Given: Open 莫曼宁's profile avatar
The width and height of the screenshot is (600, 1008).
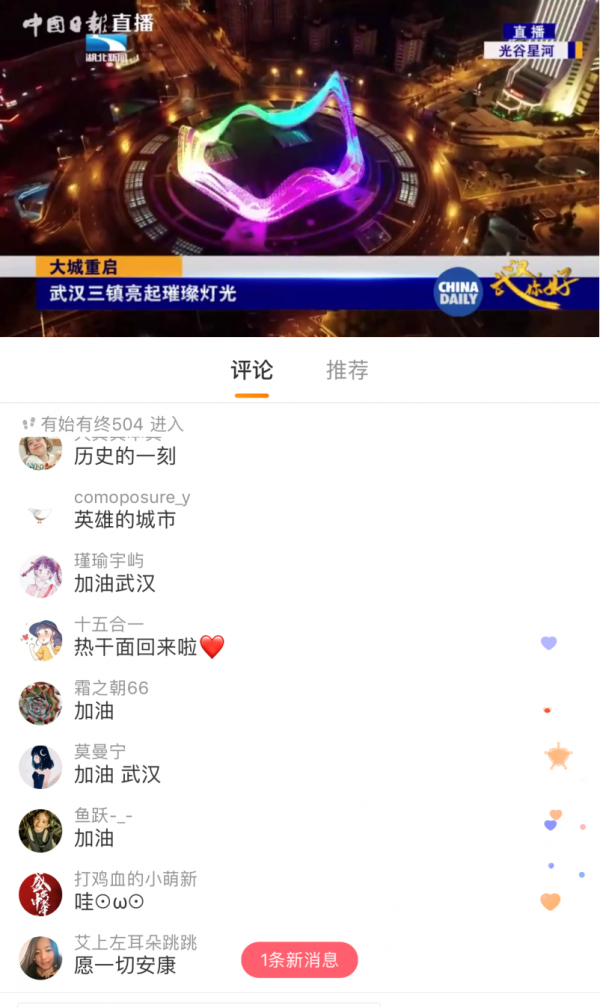Looking at the screenshot, I should click(x=40, y=767).
